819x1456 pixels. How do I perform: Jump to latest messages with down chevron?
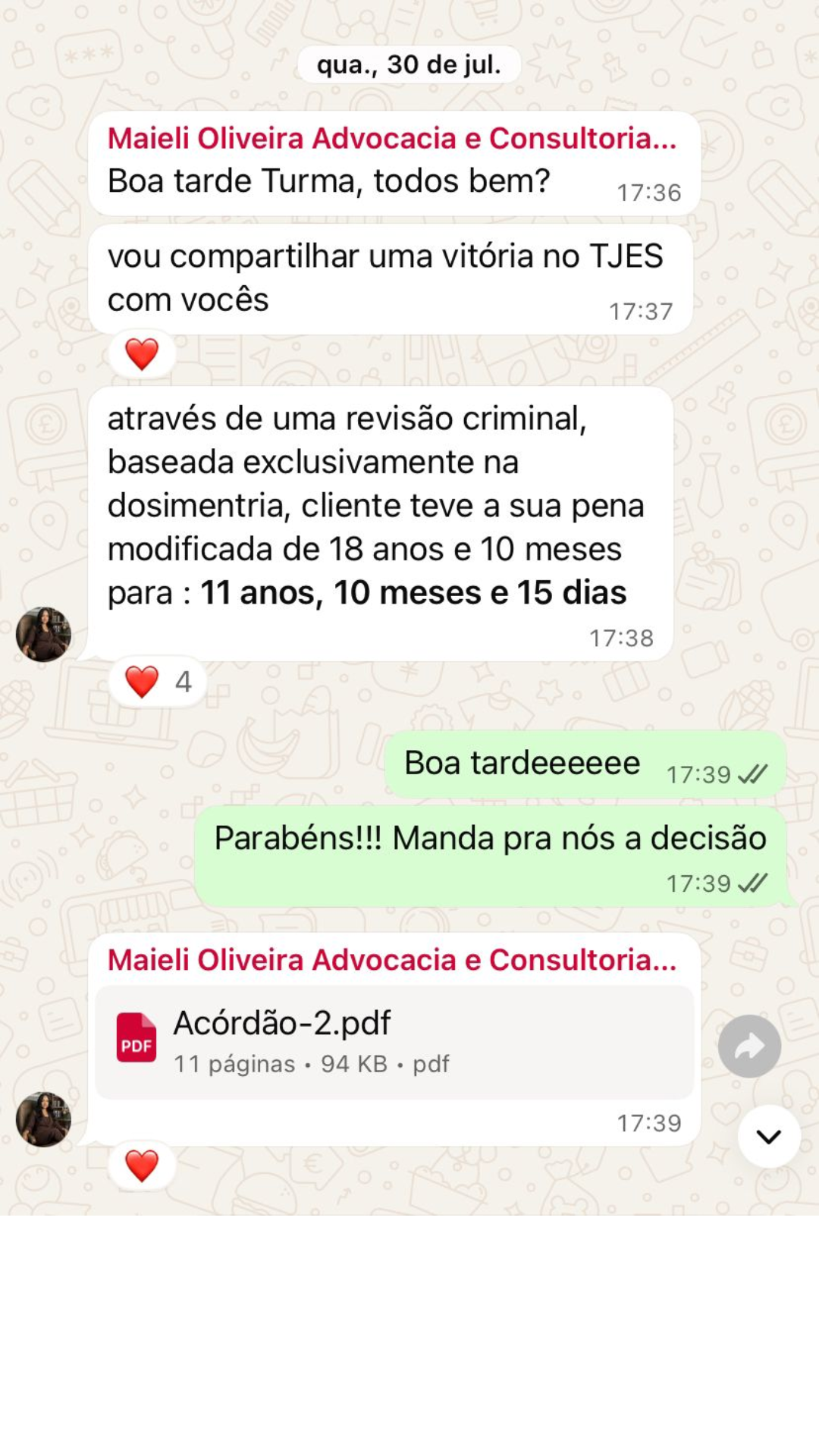[x=769, y=1136]
